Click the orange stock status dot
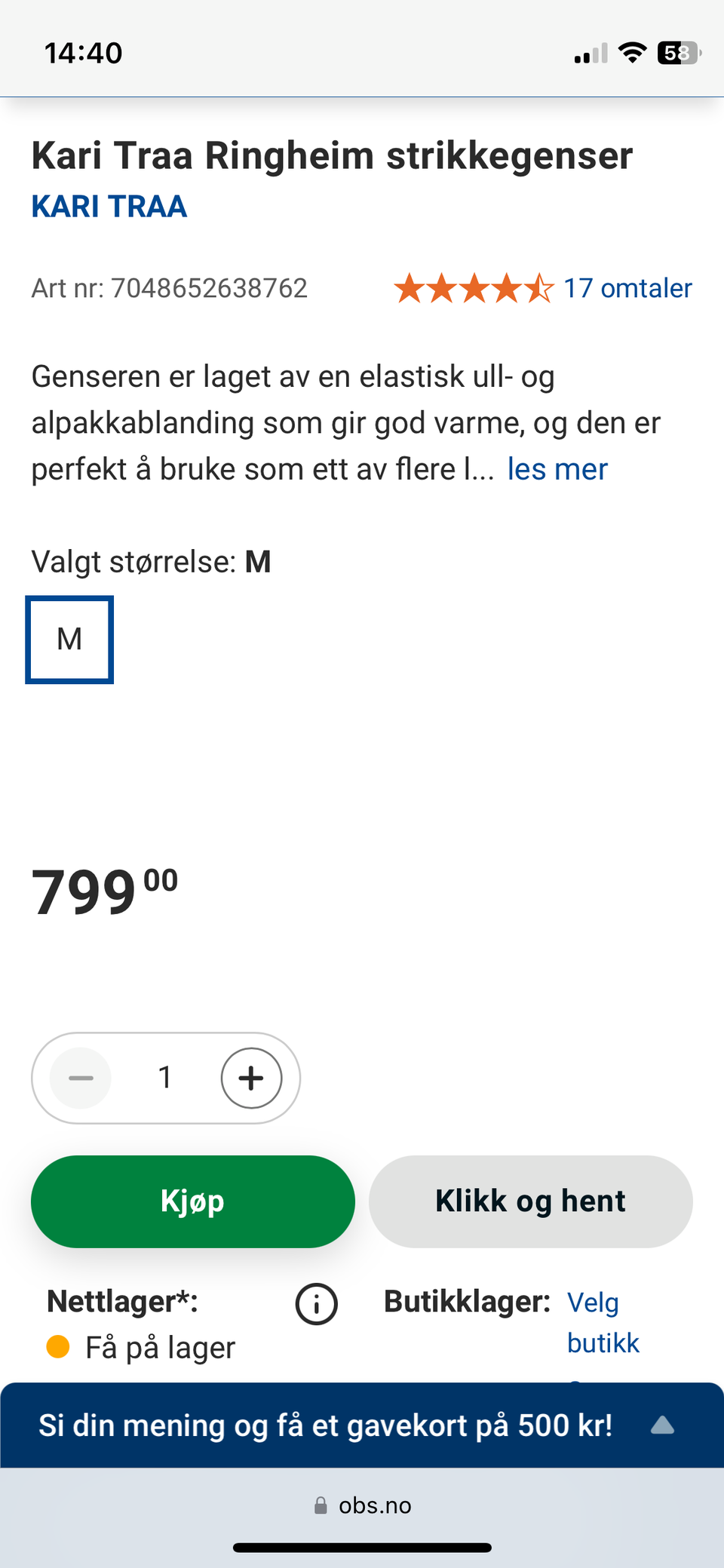Viewport: 724px width, 1568px height. [x=57, y=1346]
